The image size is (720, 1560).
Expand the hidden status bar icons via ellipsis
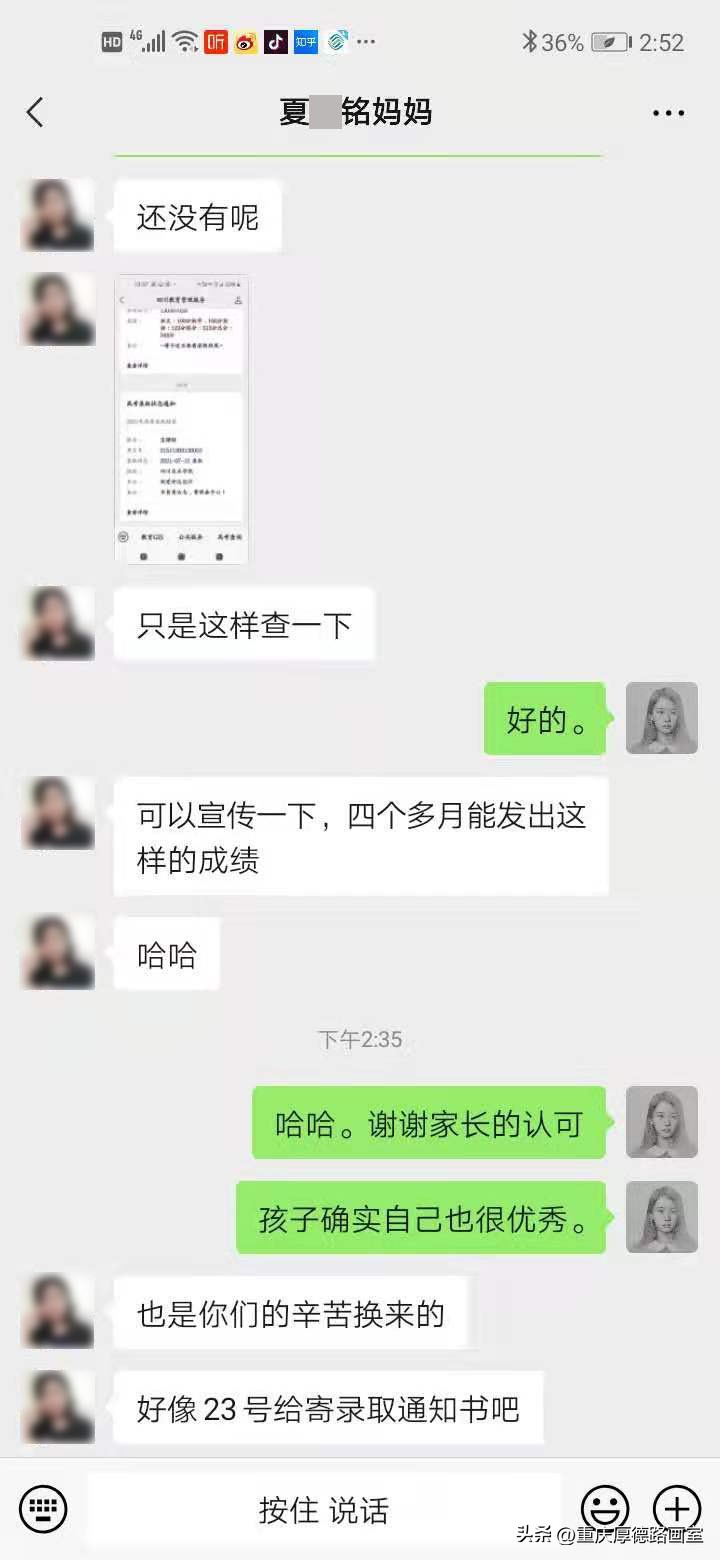pyautogui.click(x=365, y=42)
